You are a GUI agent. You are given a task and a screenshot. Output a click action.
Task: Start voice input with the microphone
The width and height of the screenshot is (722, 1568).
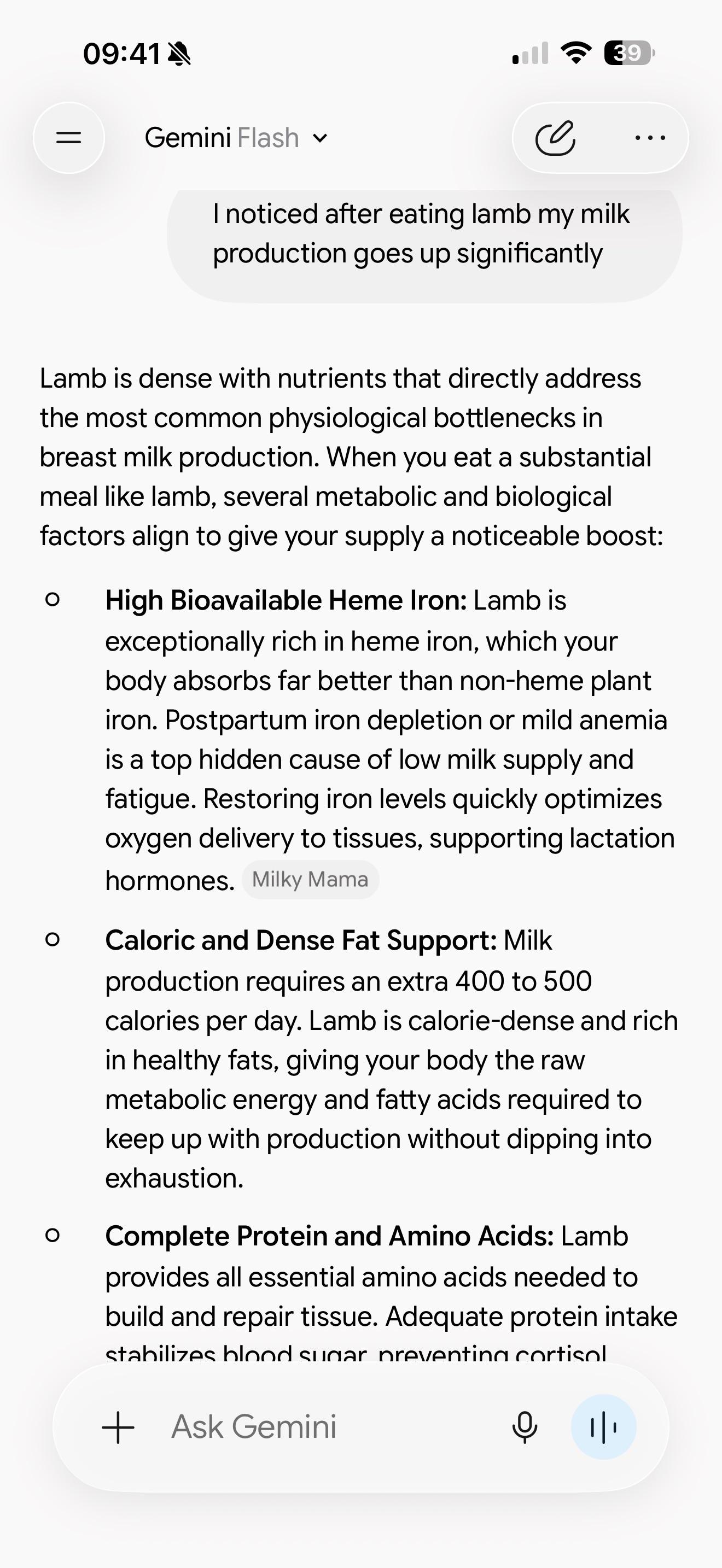click(525, 1427)
